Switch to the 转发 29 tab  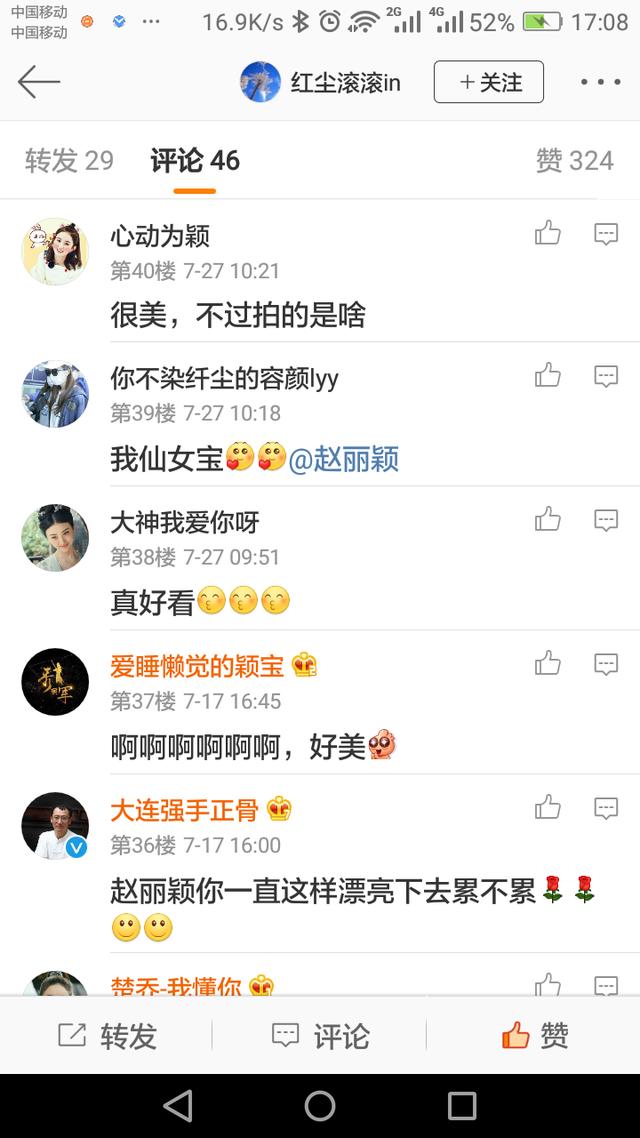(69, 160)
